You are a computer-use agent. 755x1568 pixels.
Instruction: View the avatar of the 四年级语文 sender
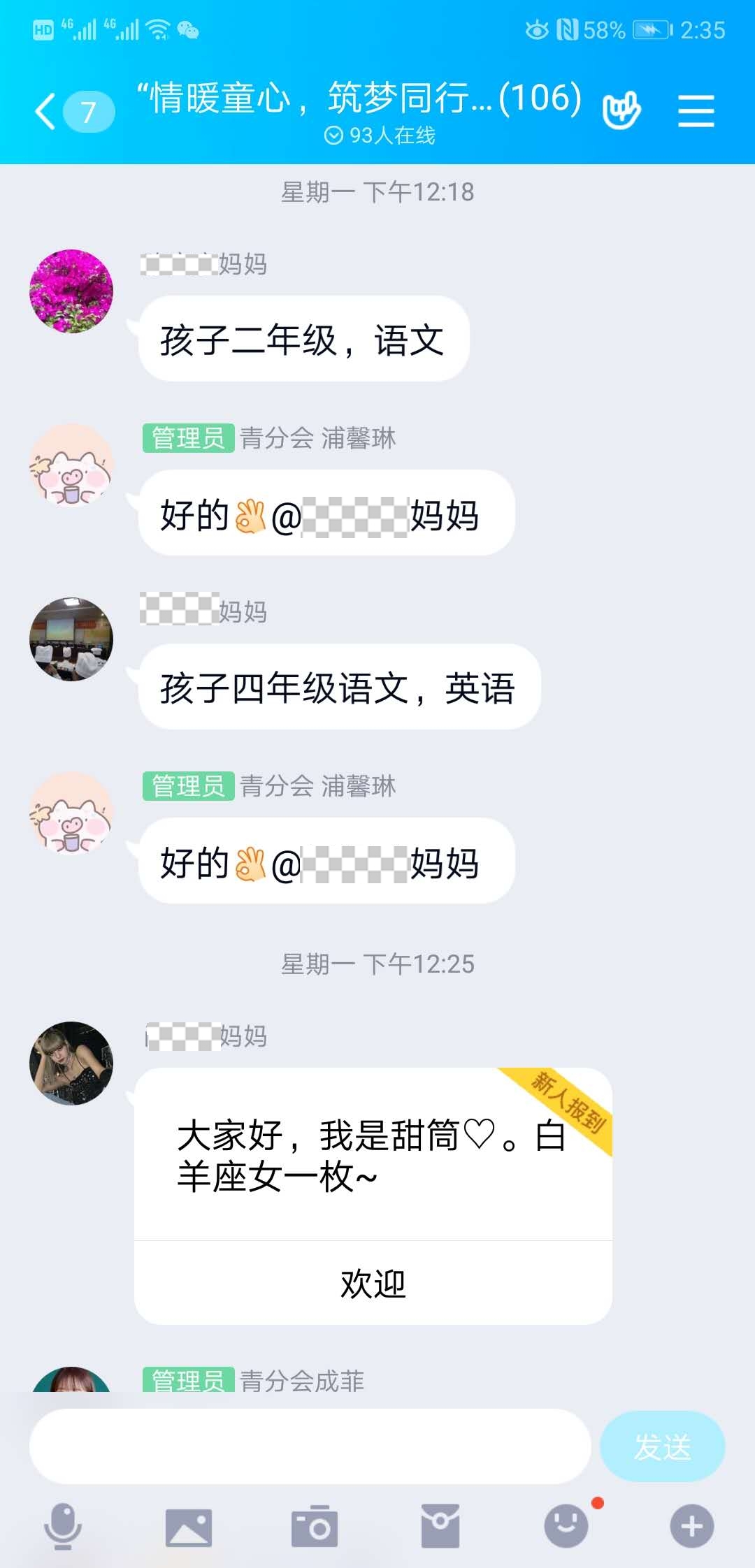71,639
